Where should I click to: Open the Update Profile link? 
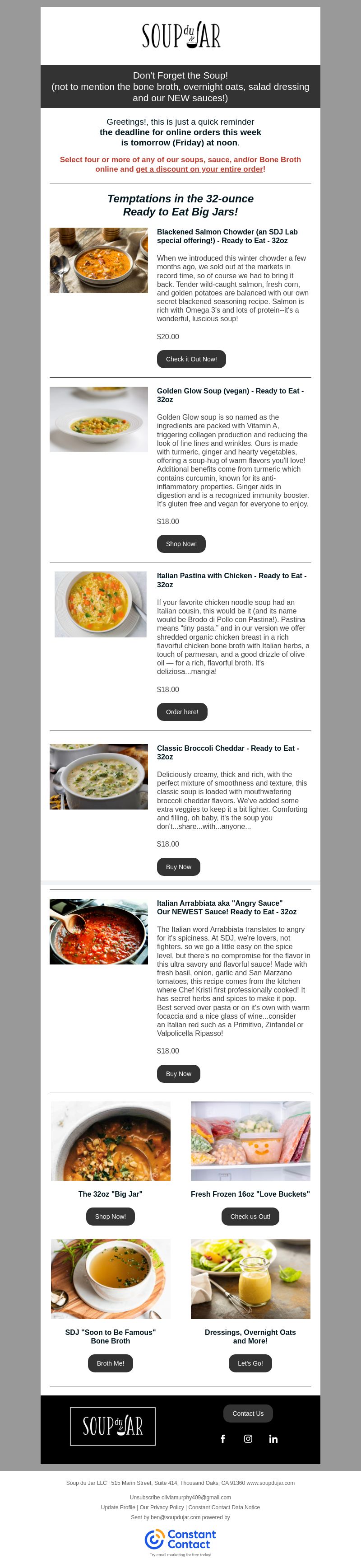pos(118,1508)
